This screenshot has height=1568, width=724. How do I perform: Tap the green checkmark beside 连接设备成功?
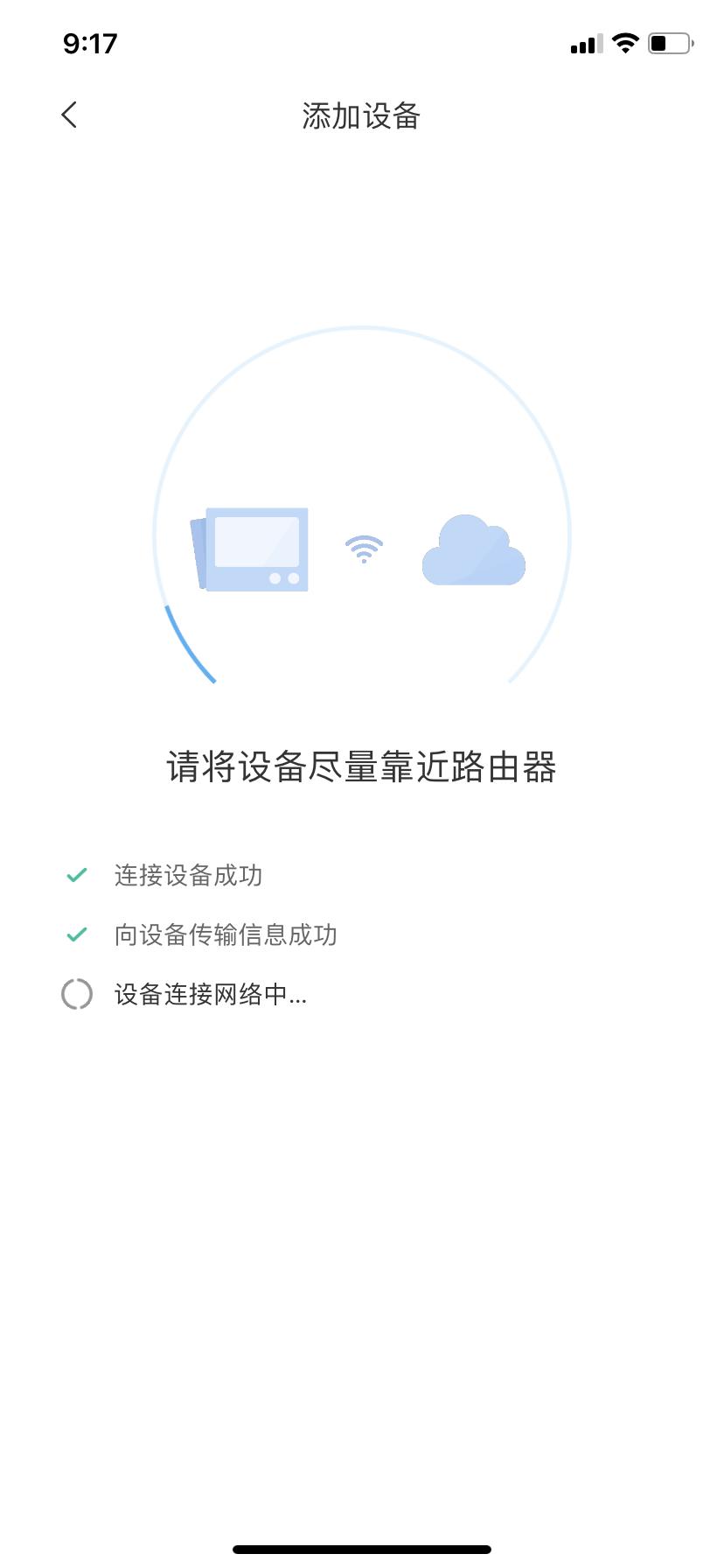(x=77, y=873)
